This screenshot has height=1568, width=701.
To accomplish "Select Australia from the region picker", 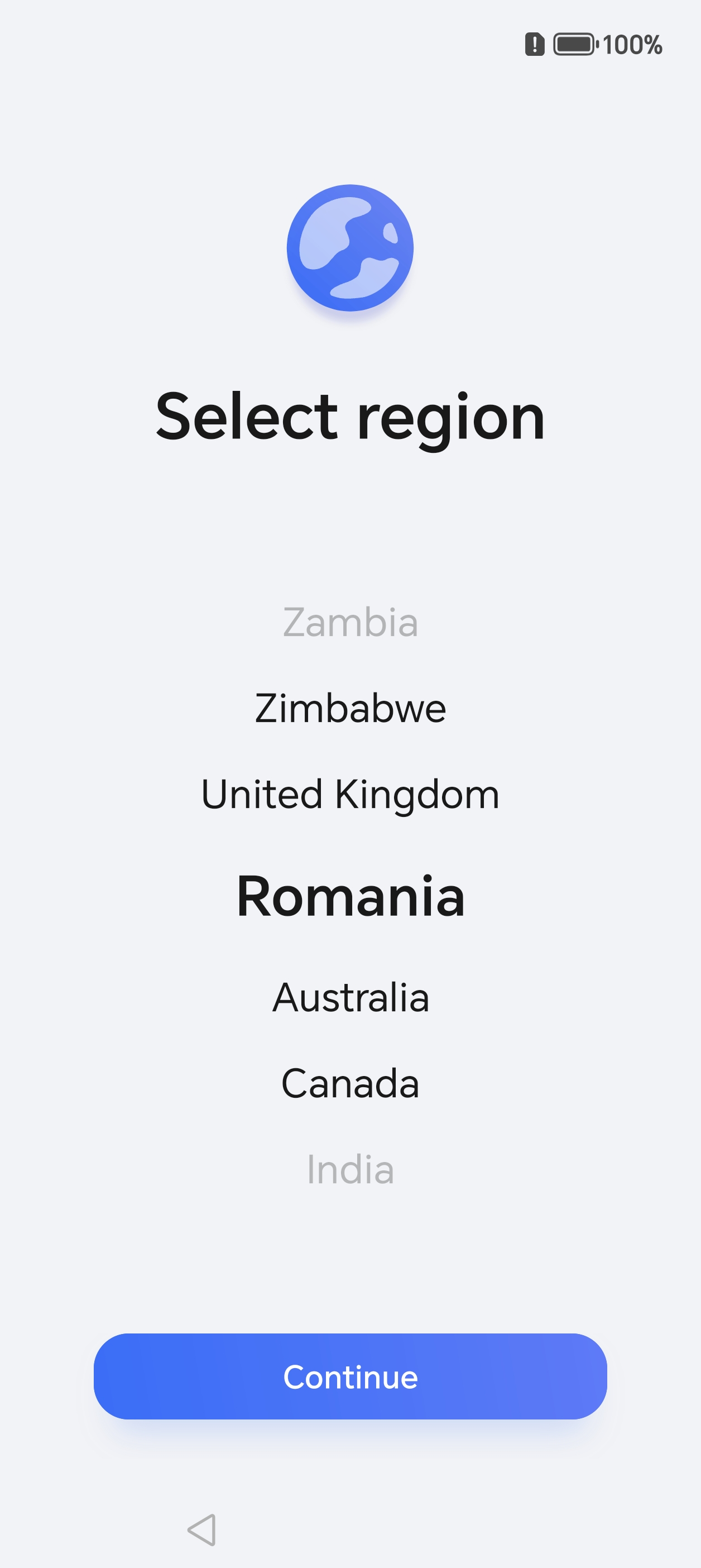I will pos(350,998).
